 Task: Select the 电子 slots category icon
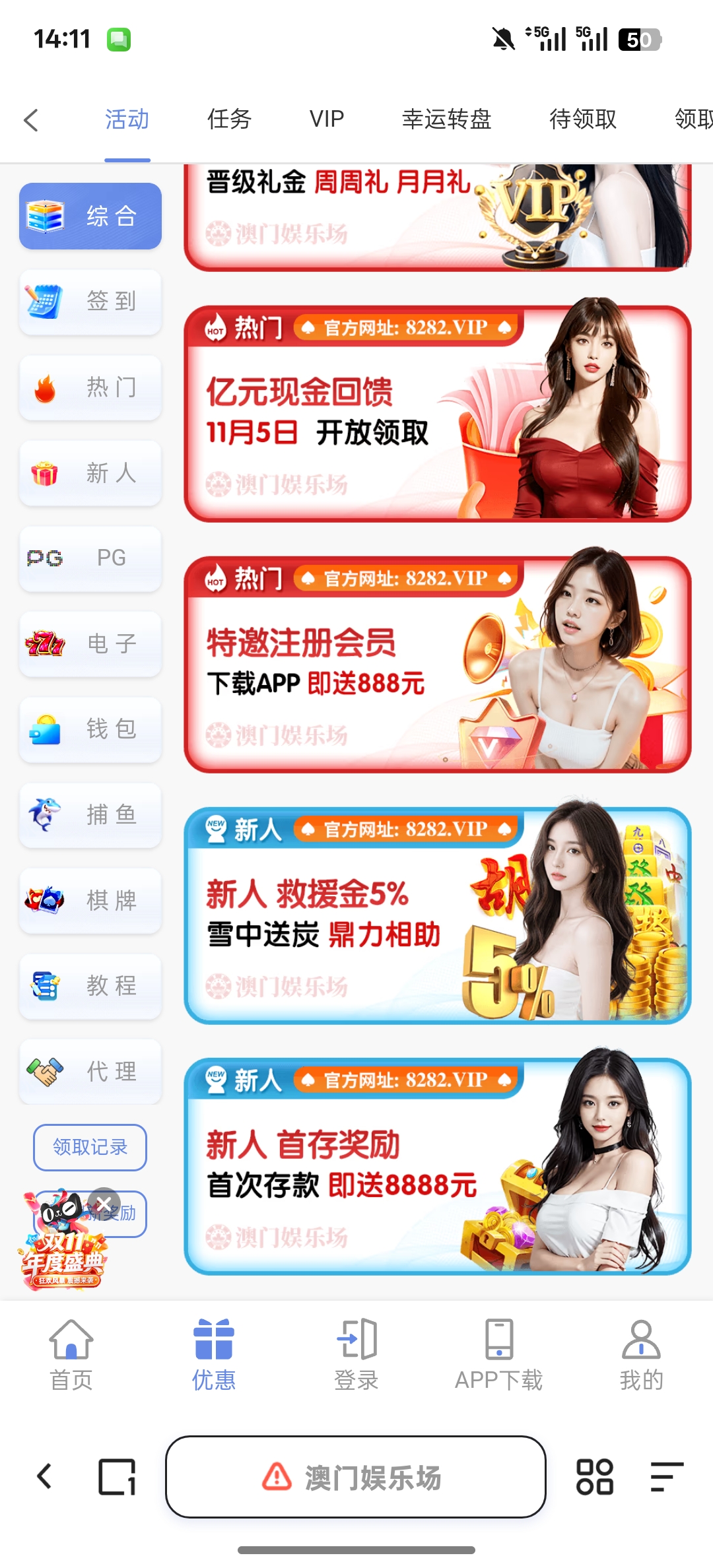(x=90, y=644)
